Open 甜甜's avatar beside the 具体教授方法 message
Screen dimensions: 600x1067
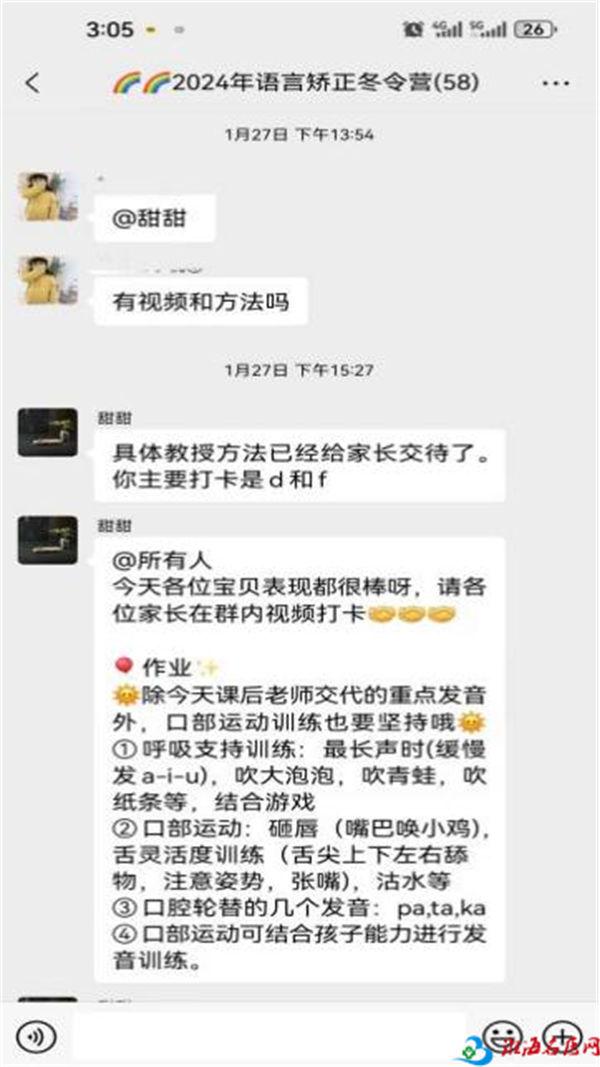click(47, 433)
